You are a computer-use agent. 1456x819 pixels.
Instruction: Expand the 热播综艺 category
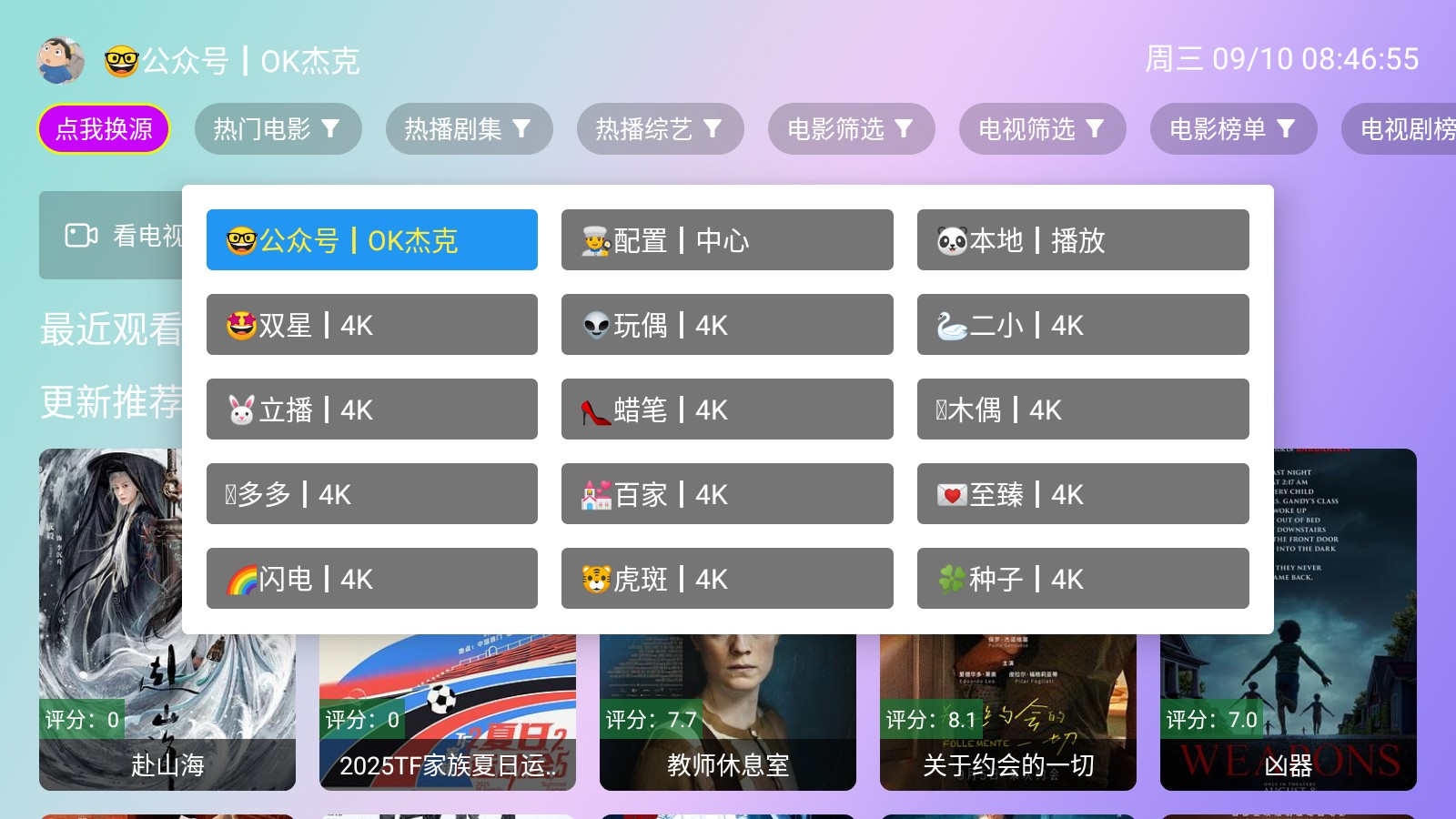coord(660,129)
